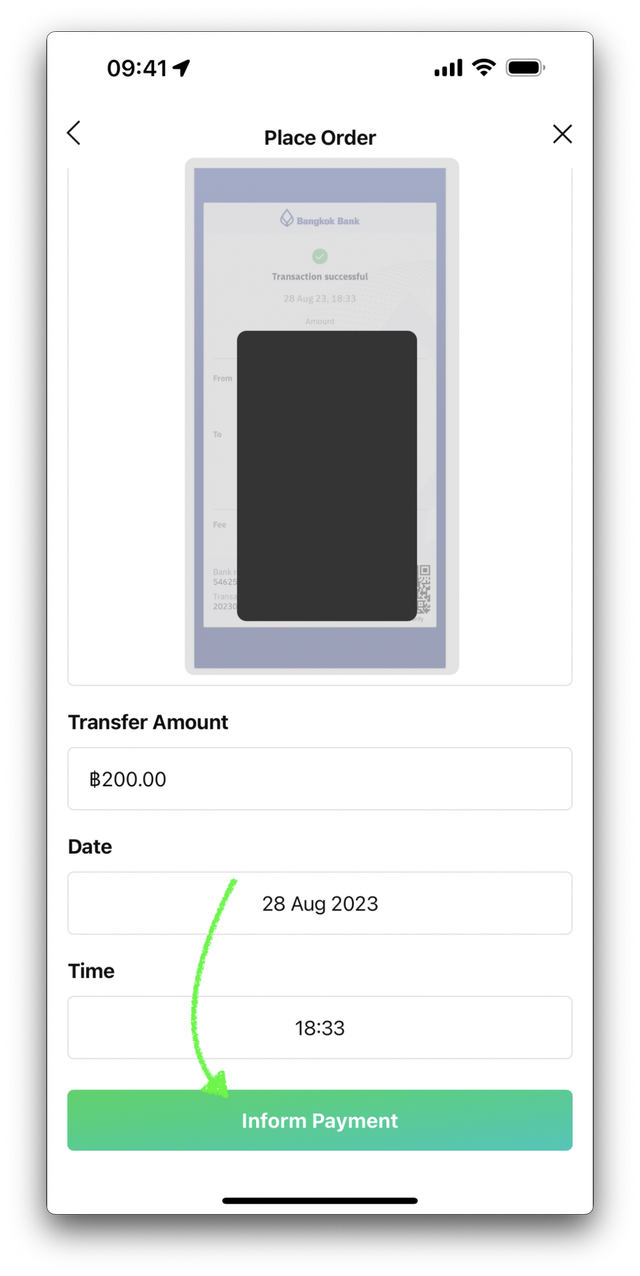Edit the Transfer Amount field

point(320,779)
